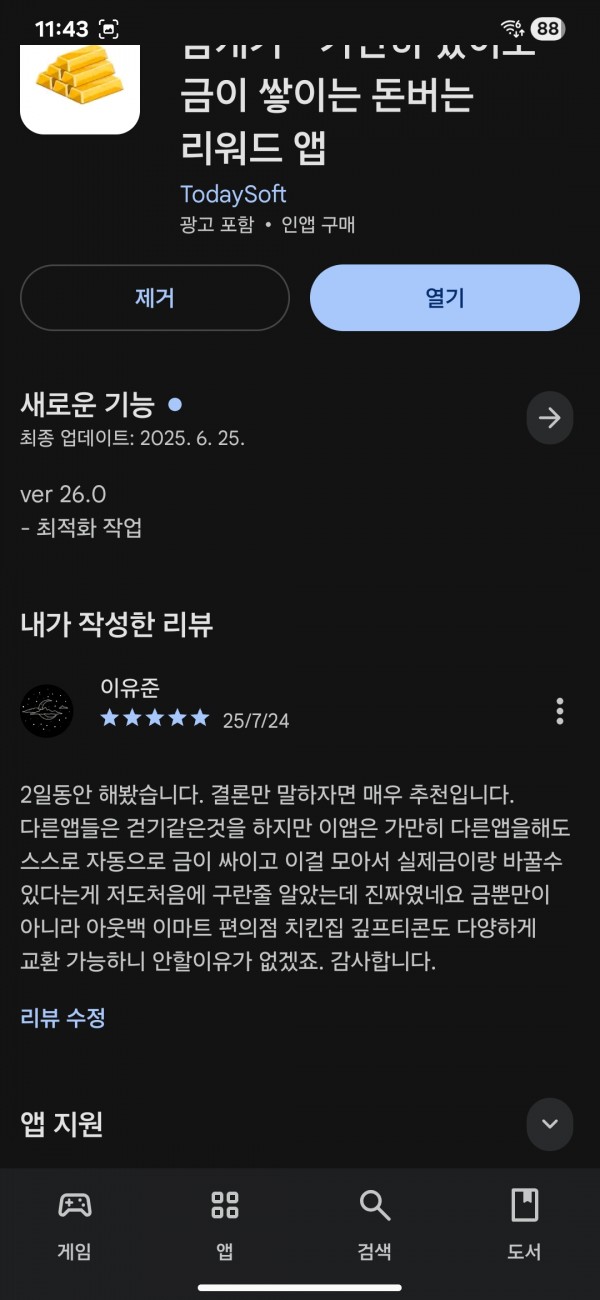Screen dimensions: 600x1300
Task: Switch to the 게임 tab
Action: [75, 1224]
